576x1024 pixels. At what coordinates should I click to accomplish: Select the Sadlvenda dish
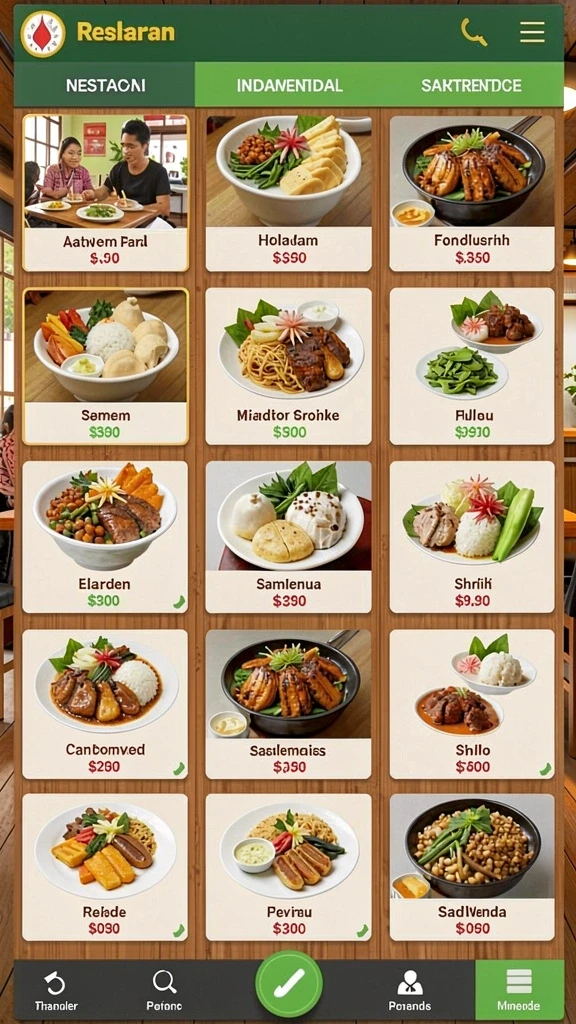[x=472, y=867]
